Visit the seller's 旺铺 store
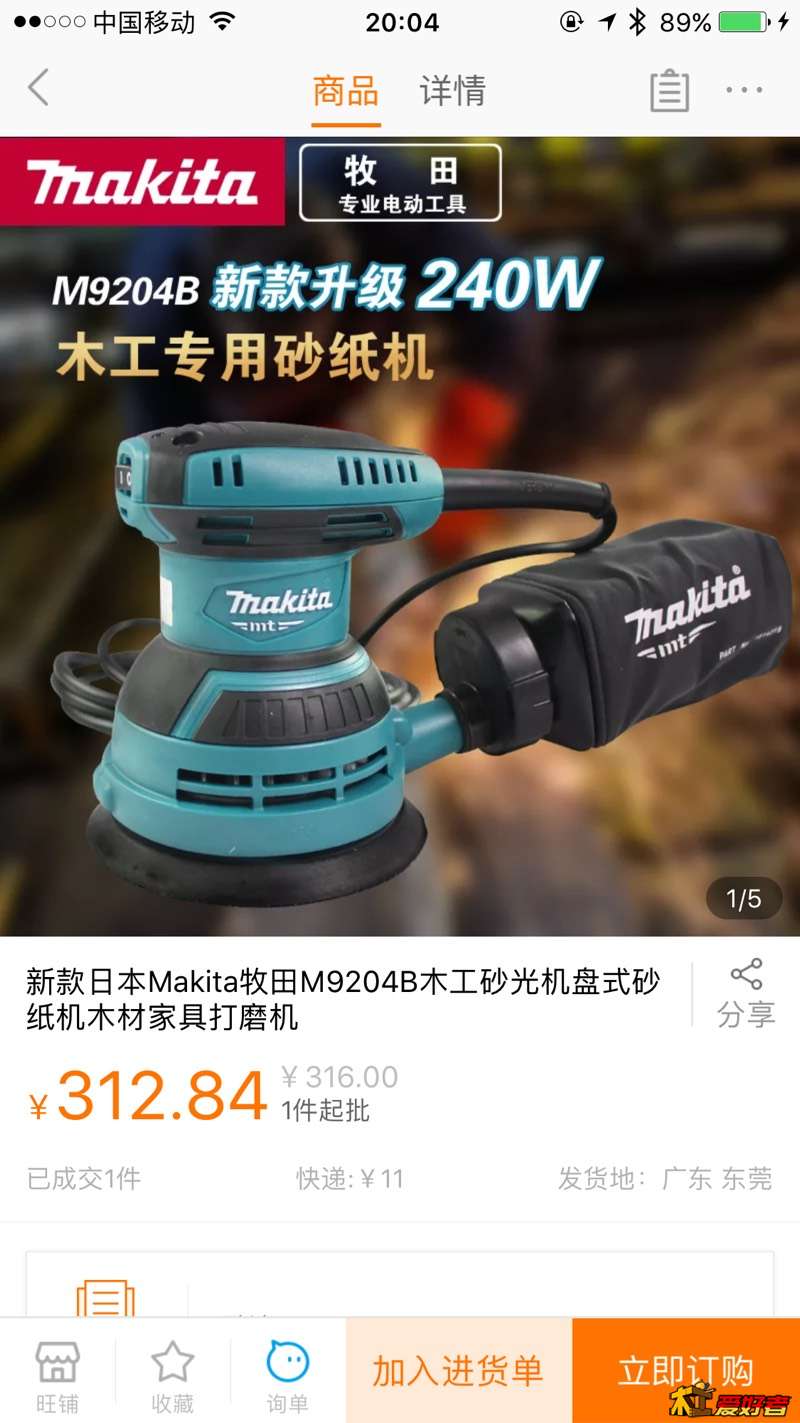This screenshot has height=1423, width=800. [57, 1375]
